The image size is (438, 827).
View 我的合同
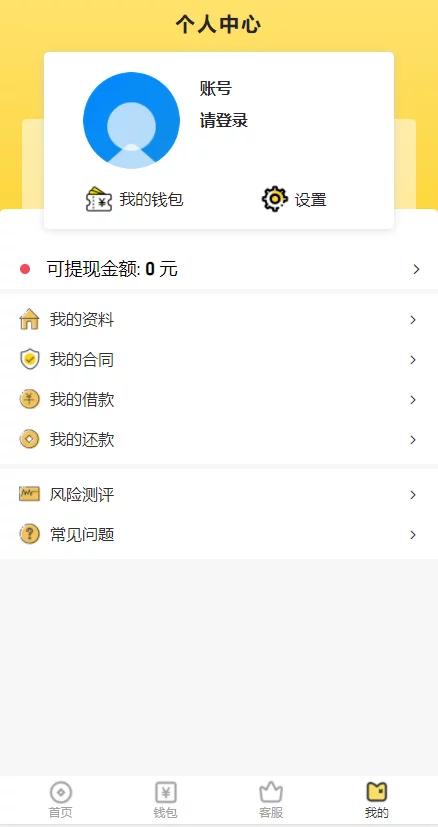click(x=219, y=360)
